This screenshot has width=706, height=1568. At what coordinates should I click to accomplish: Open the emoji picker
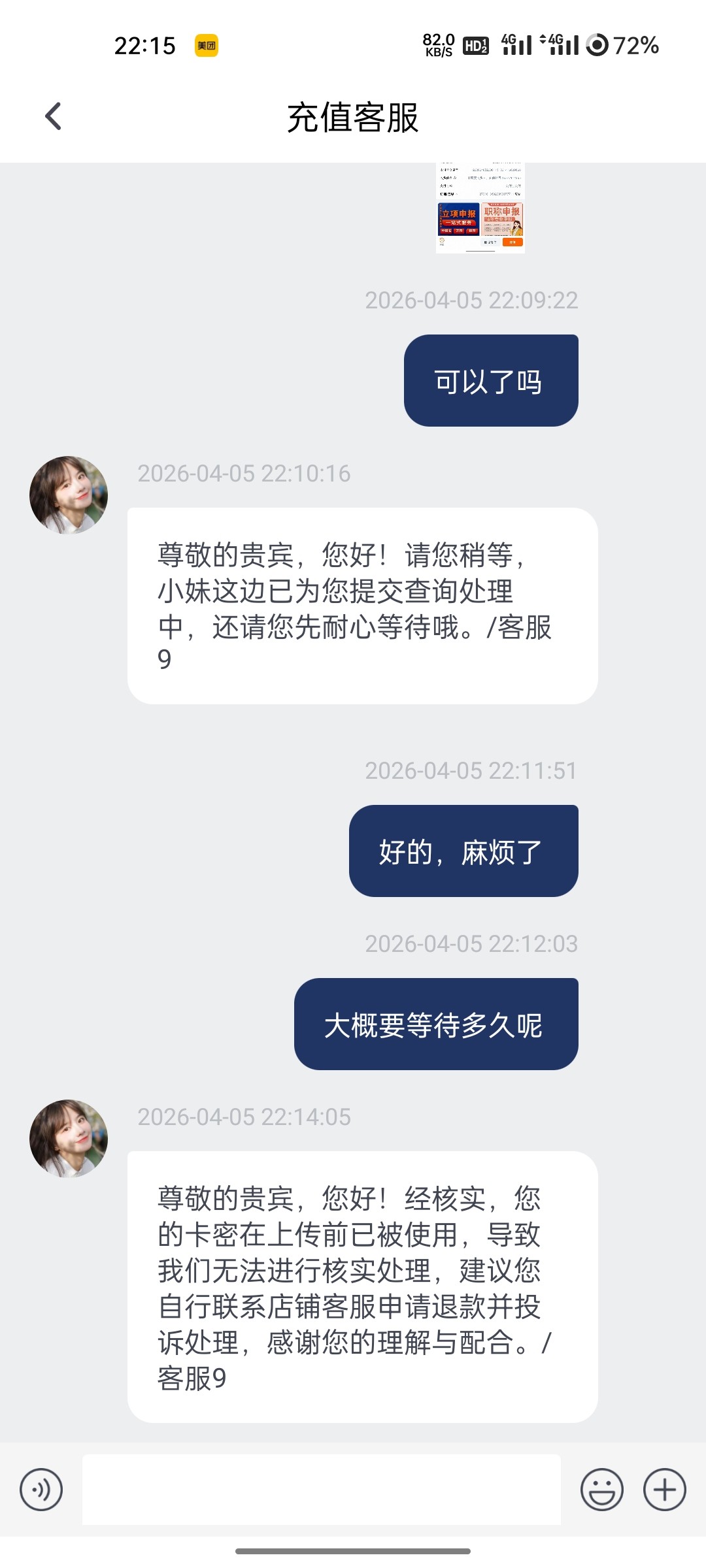tap(601, 1490)
